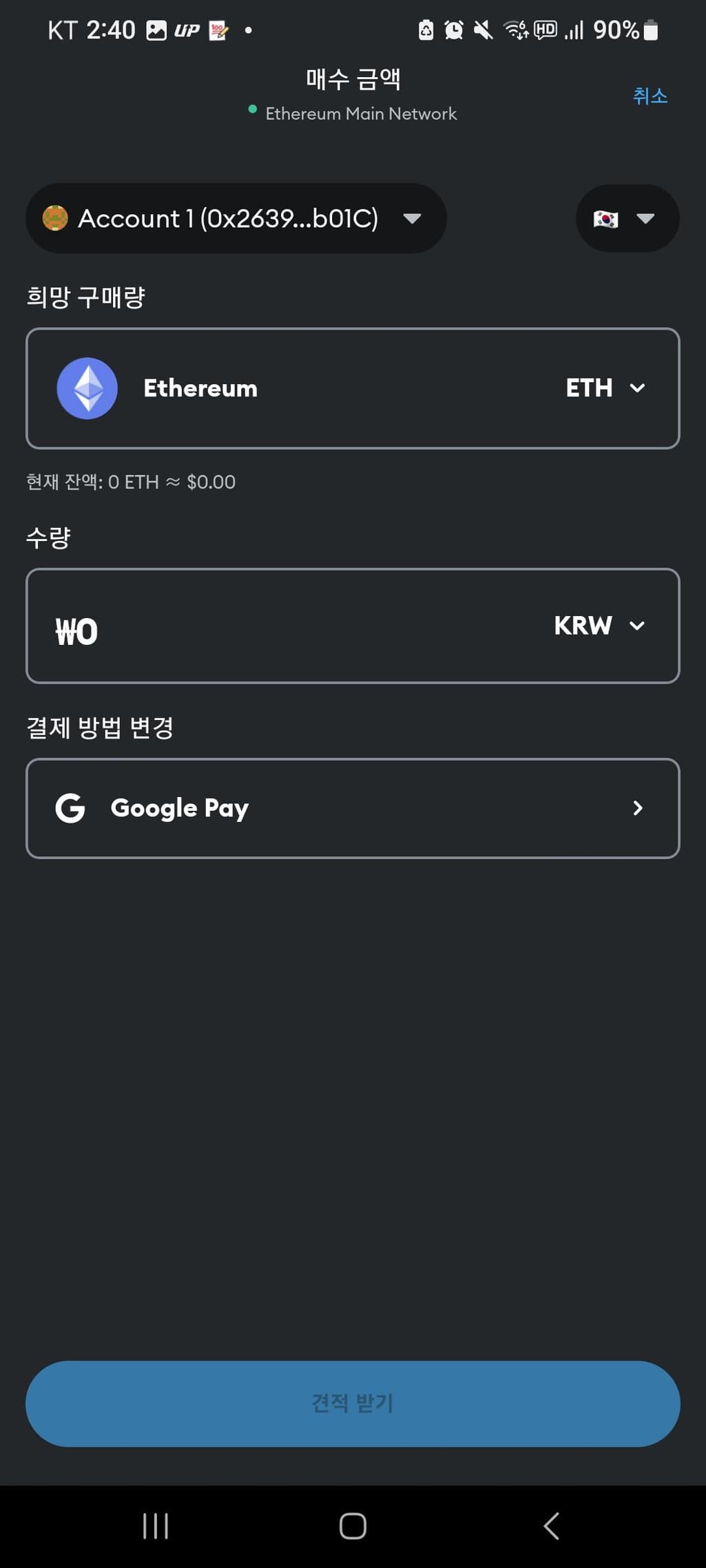Image resolution: width=706 pixels, height=1568 pixels.
Task: Expand the Account 1 selector dropdown
Action: pyautogui.click(x=236, y=219)
